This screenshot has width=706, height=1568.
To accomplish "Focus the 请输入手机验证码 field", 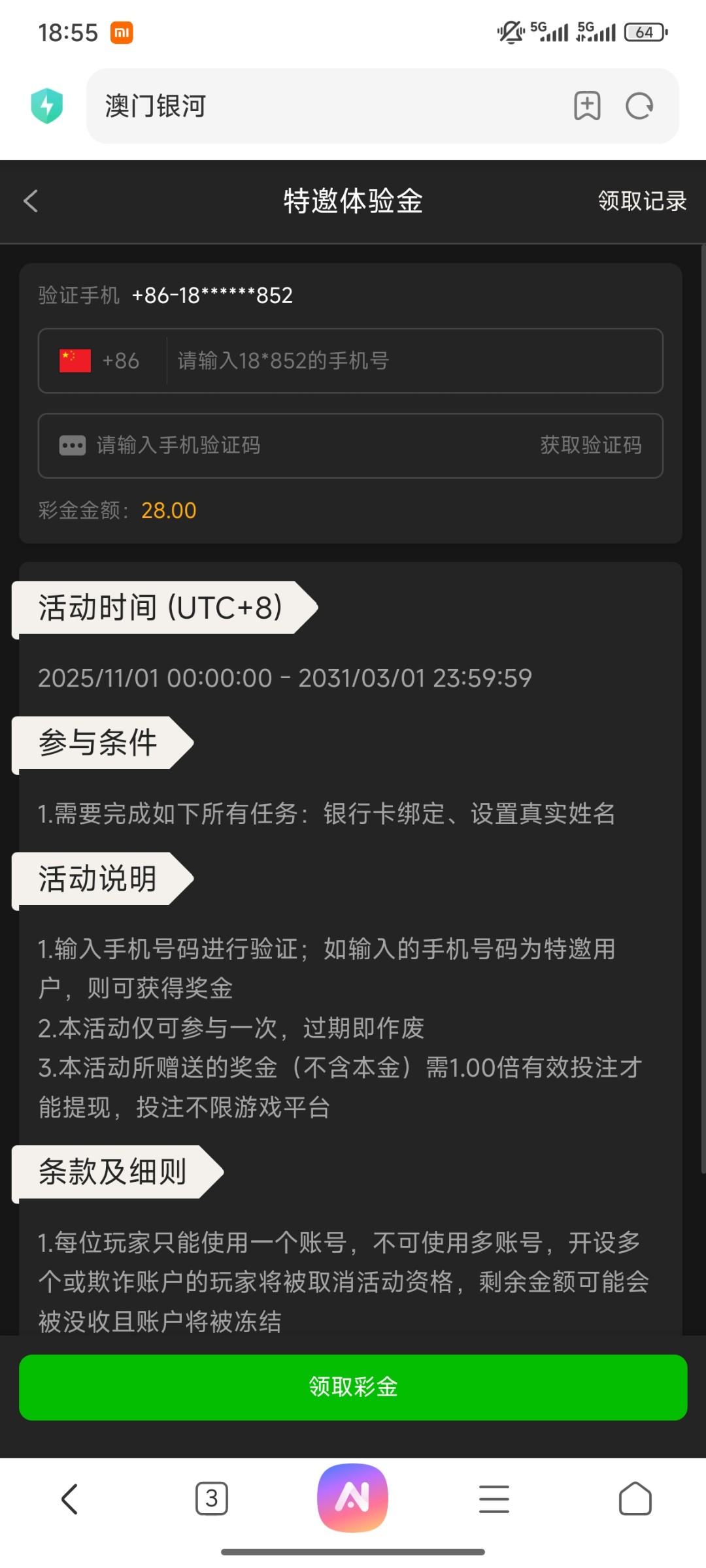I will (294, 446).
